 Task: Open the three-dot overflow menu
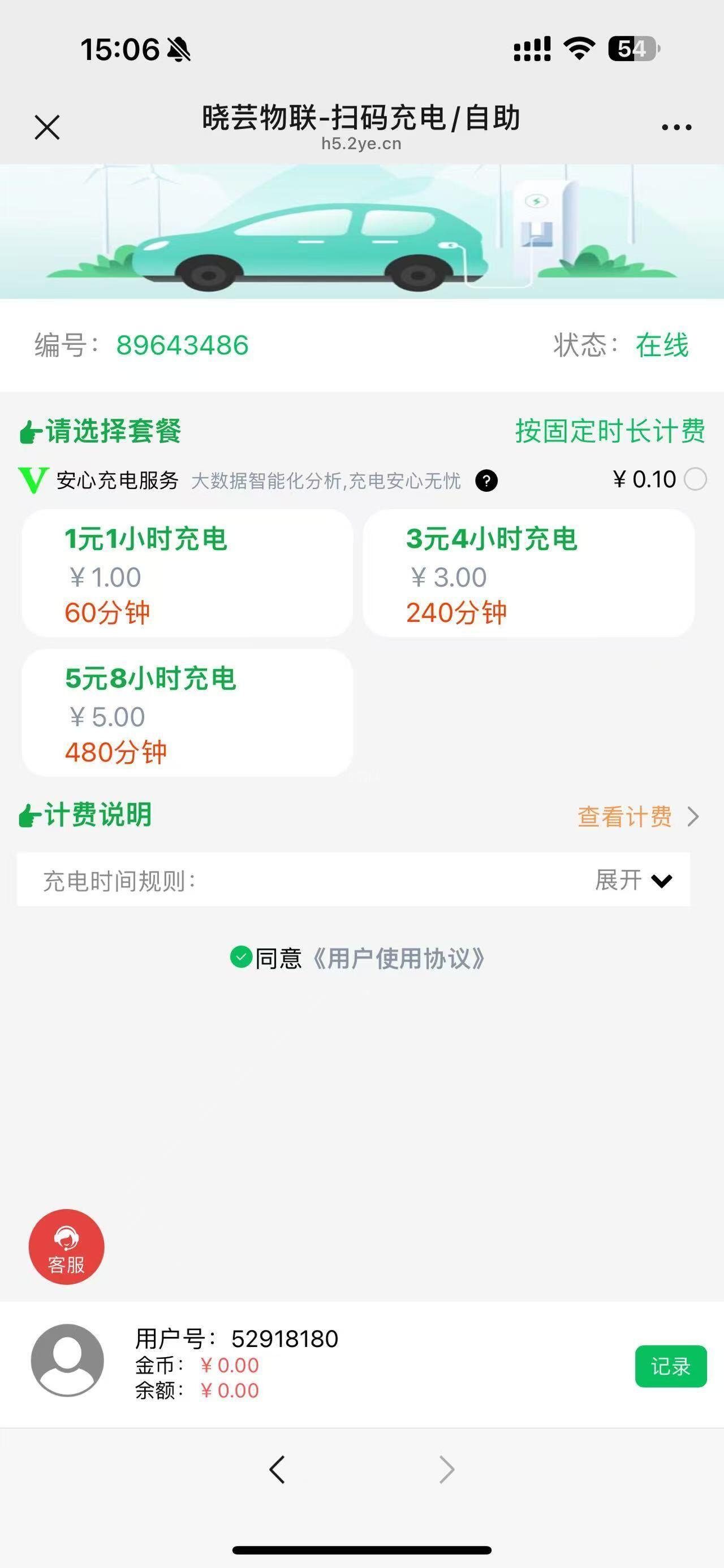[x=676, y=127]
